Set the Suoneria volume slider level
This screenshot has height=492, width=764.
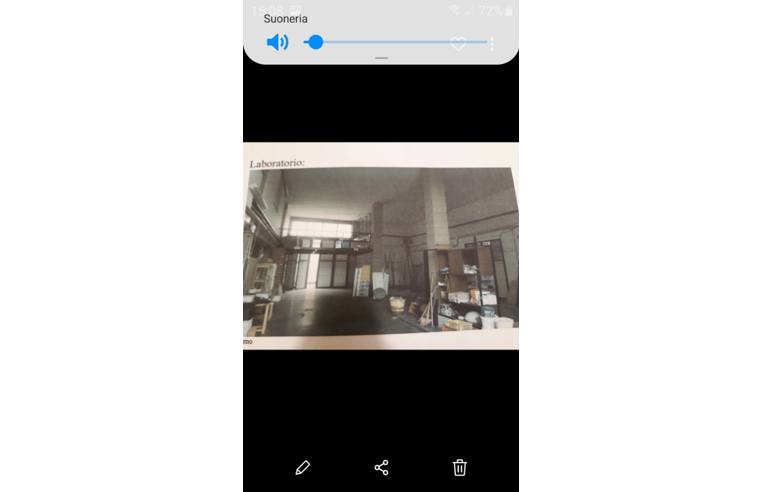click(316, 42)
